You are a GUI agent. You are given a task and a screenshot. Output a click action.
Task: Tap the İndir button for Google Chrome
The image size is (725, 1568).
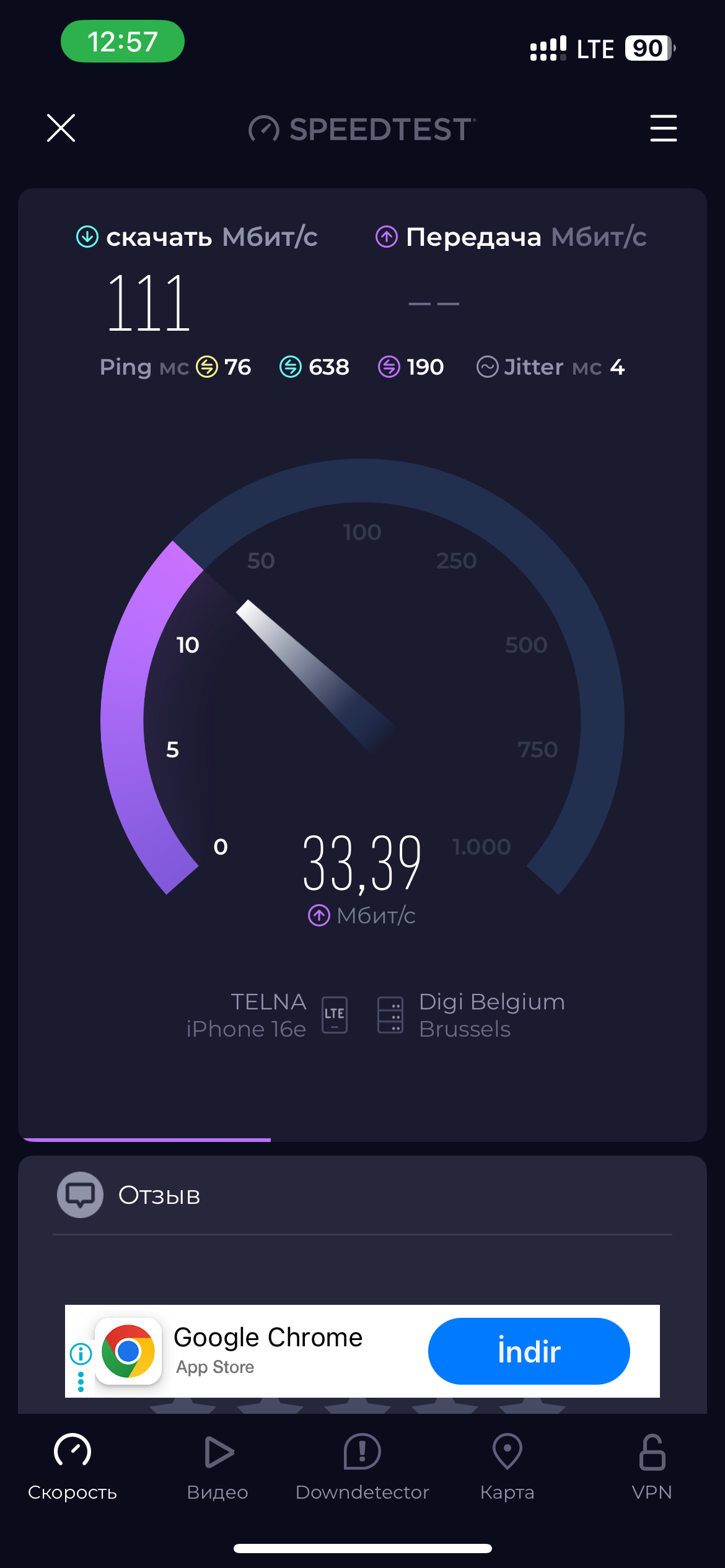coord(529,1351)
